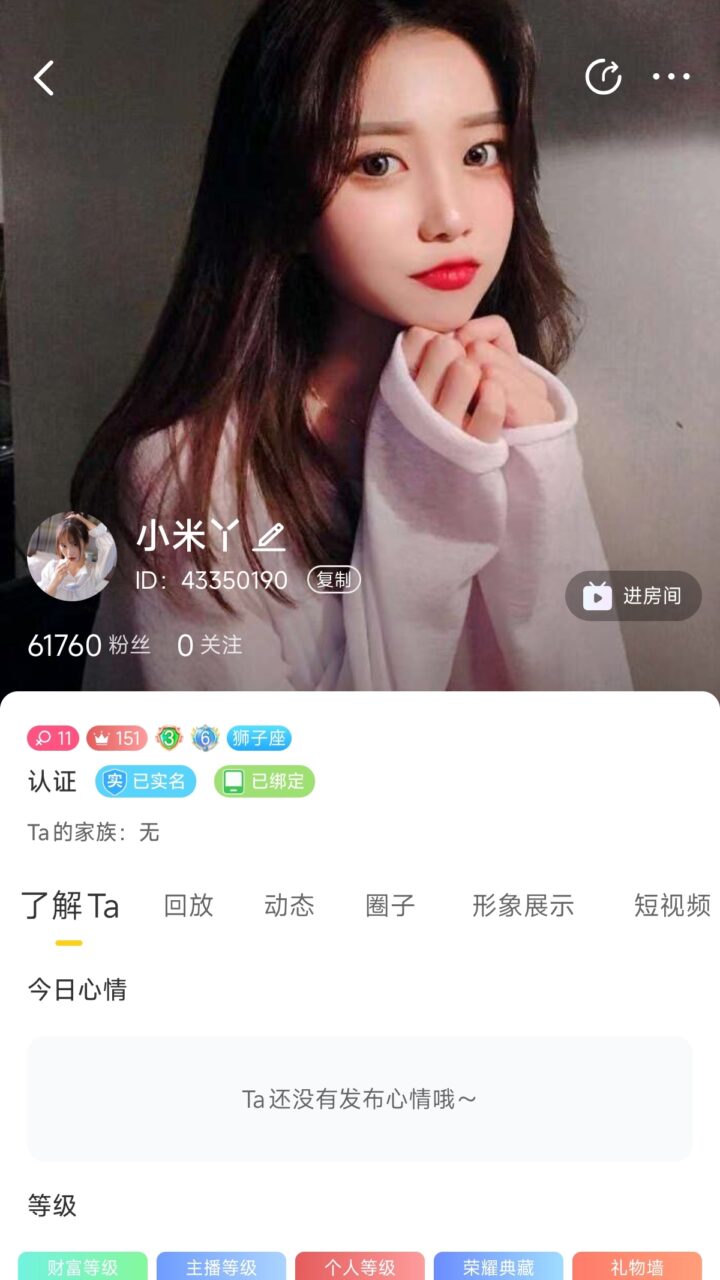Open the 主播等级 level card
720x1280 pixels.
pyautogui.click(x=221, y=1267)
